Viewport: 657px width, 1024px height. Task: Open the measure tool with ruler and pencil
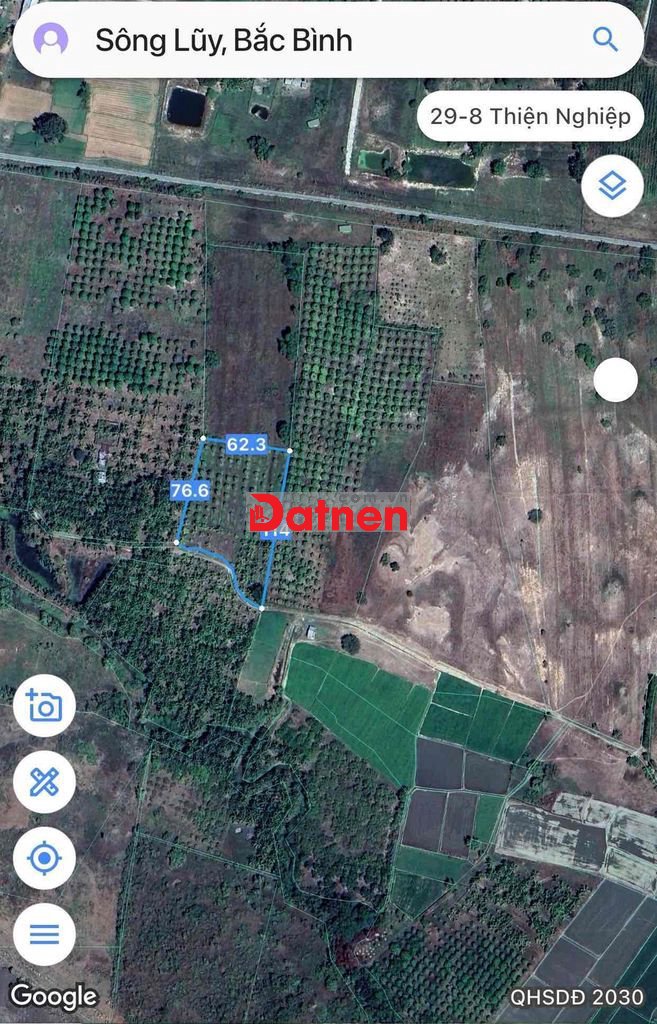click(x=44, y=782)
